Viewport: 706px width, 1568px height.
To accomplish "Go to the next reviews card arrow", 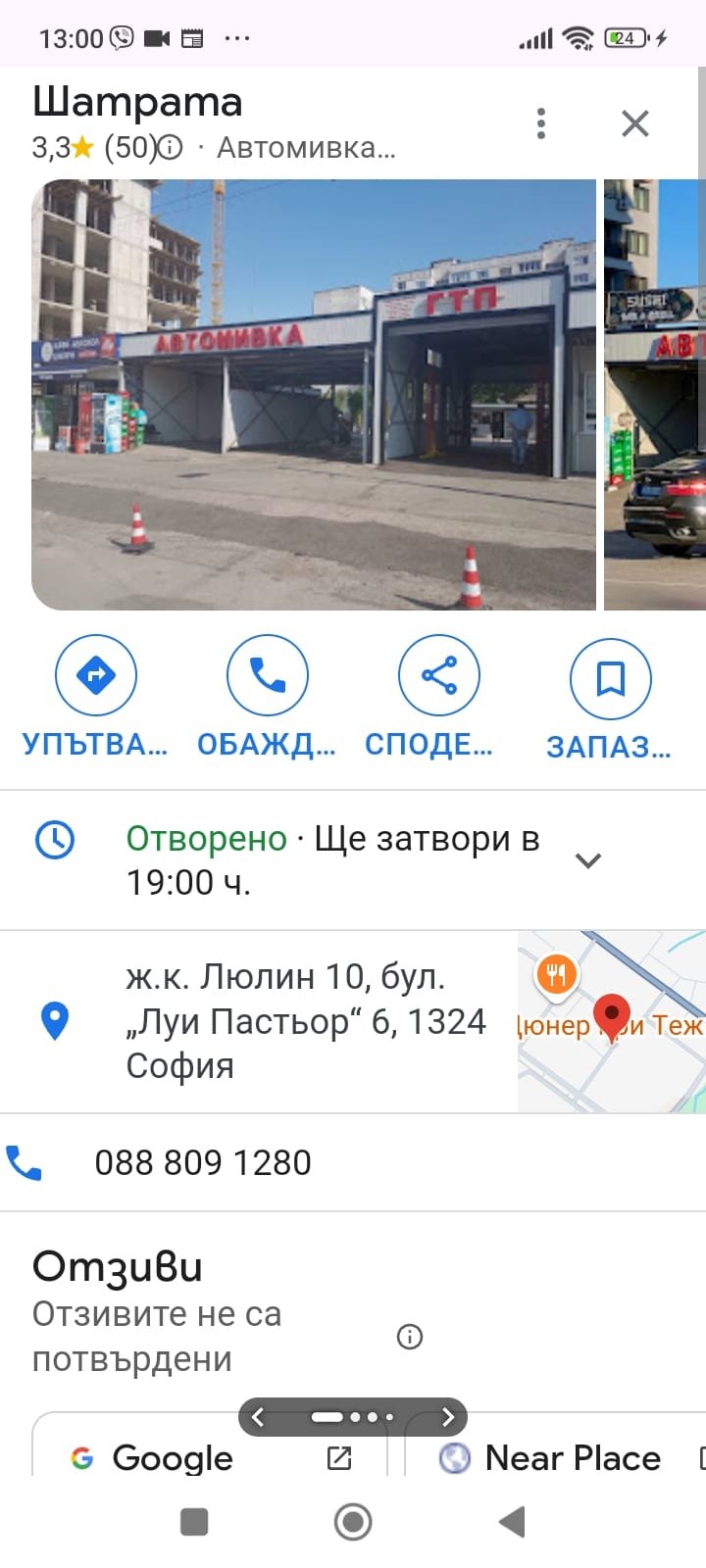I will (447, 1416).
